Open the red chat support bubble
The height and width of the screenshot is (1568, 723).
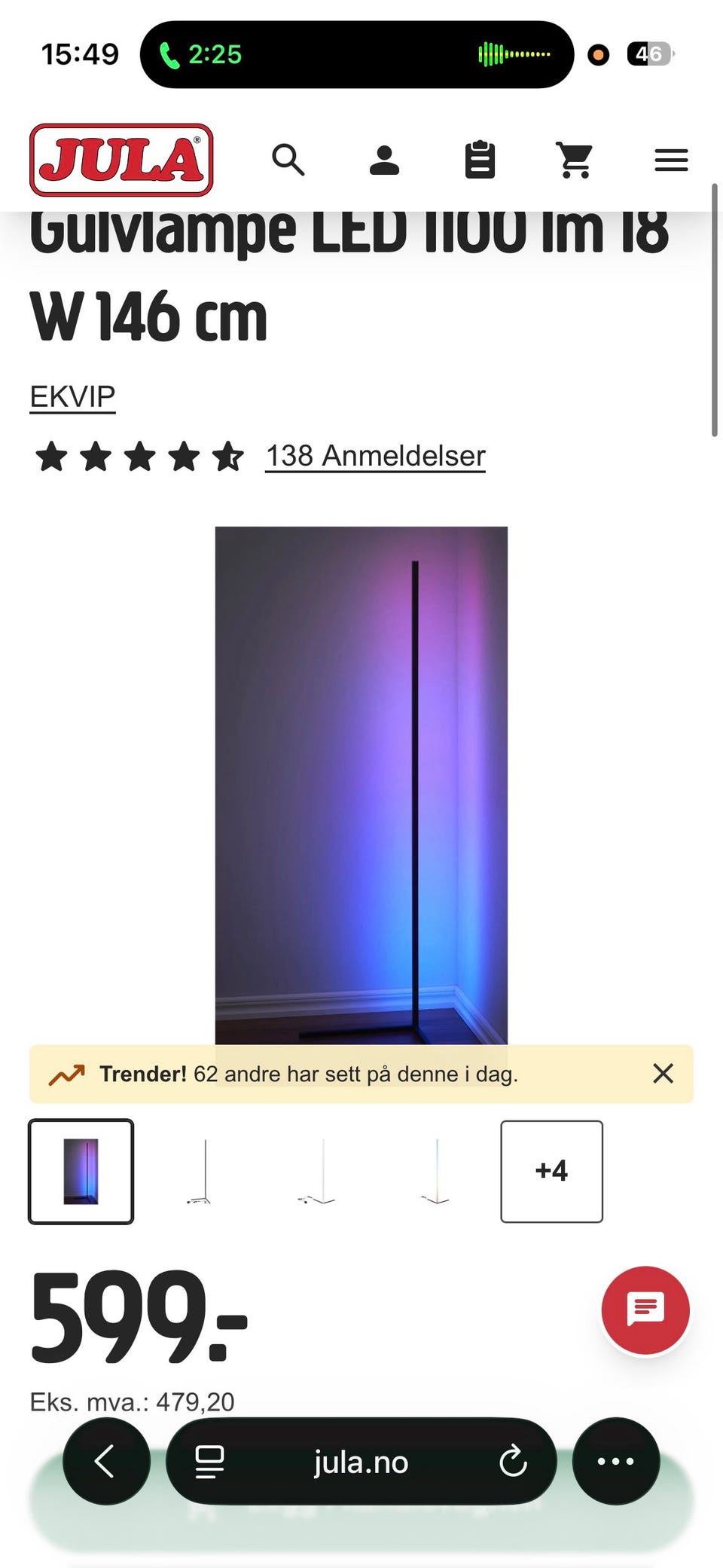[645, 1310]
